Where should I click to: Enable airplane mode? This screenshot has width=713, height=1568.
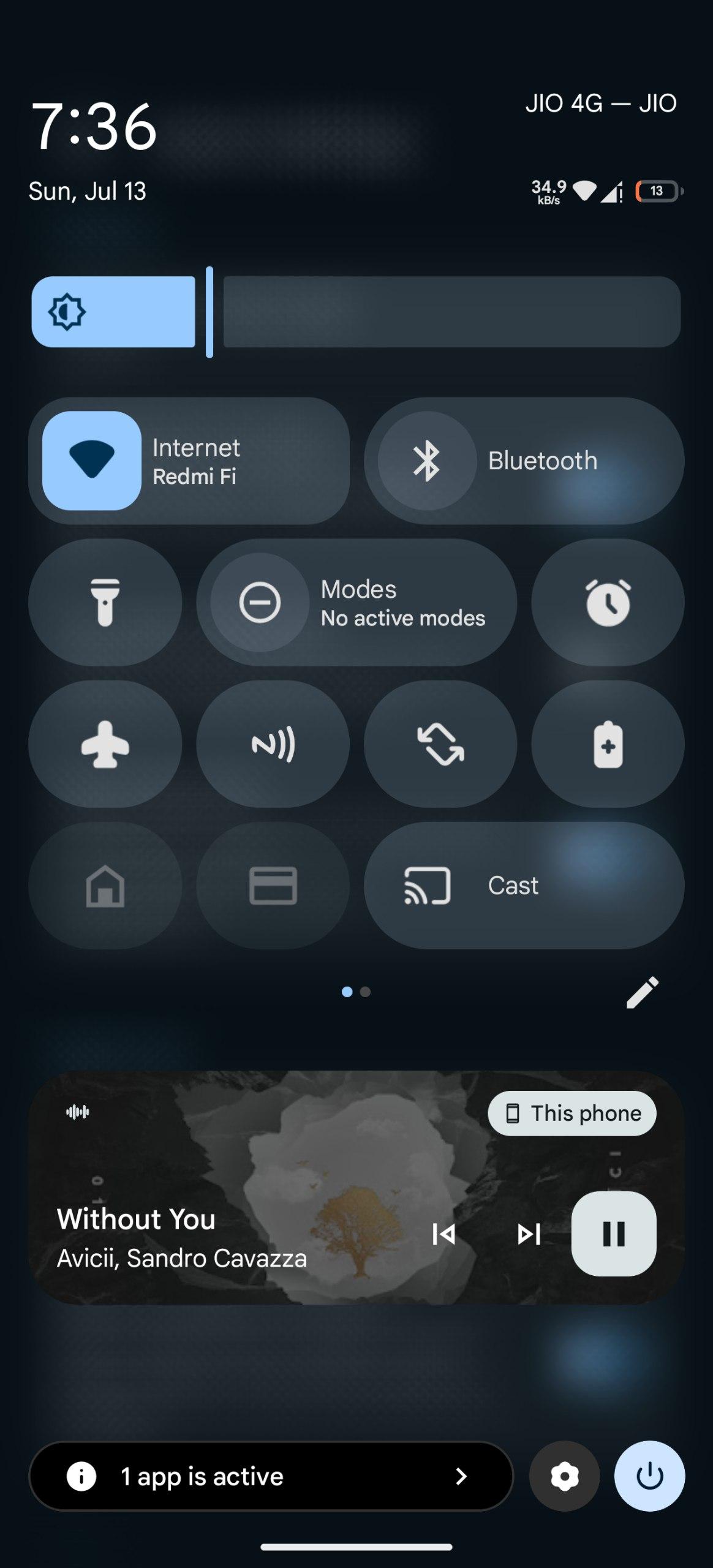point(105,744)
